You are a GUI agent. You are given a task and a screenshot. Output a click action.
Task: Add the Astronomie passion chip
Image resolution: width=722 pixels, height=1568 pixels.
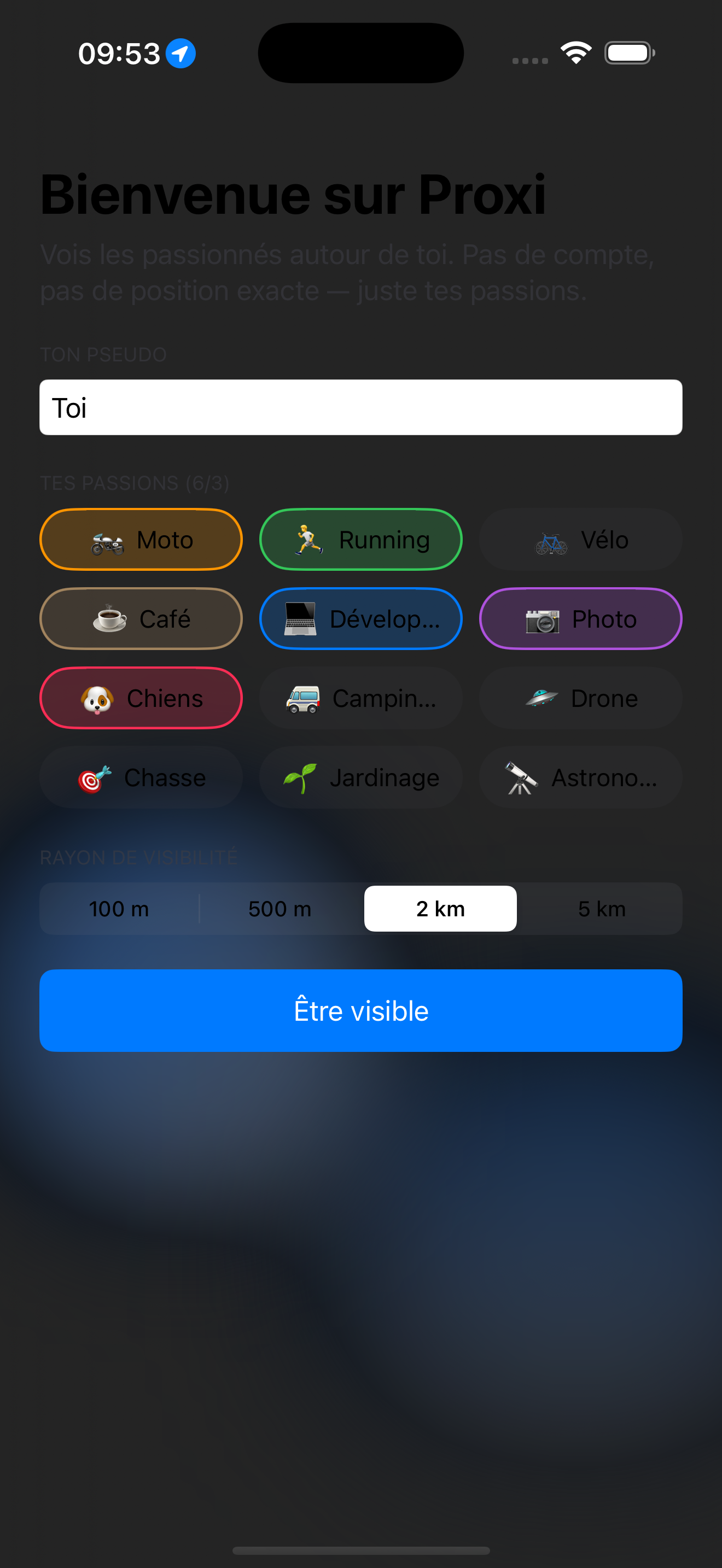click(581, 777)
